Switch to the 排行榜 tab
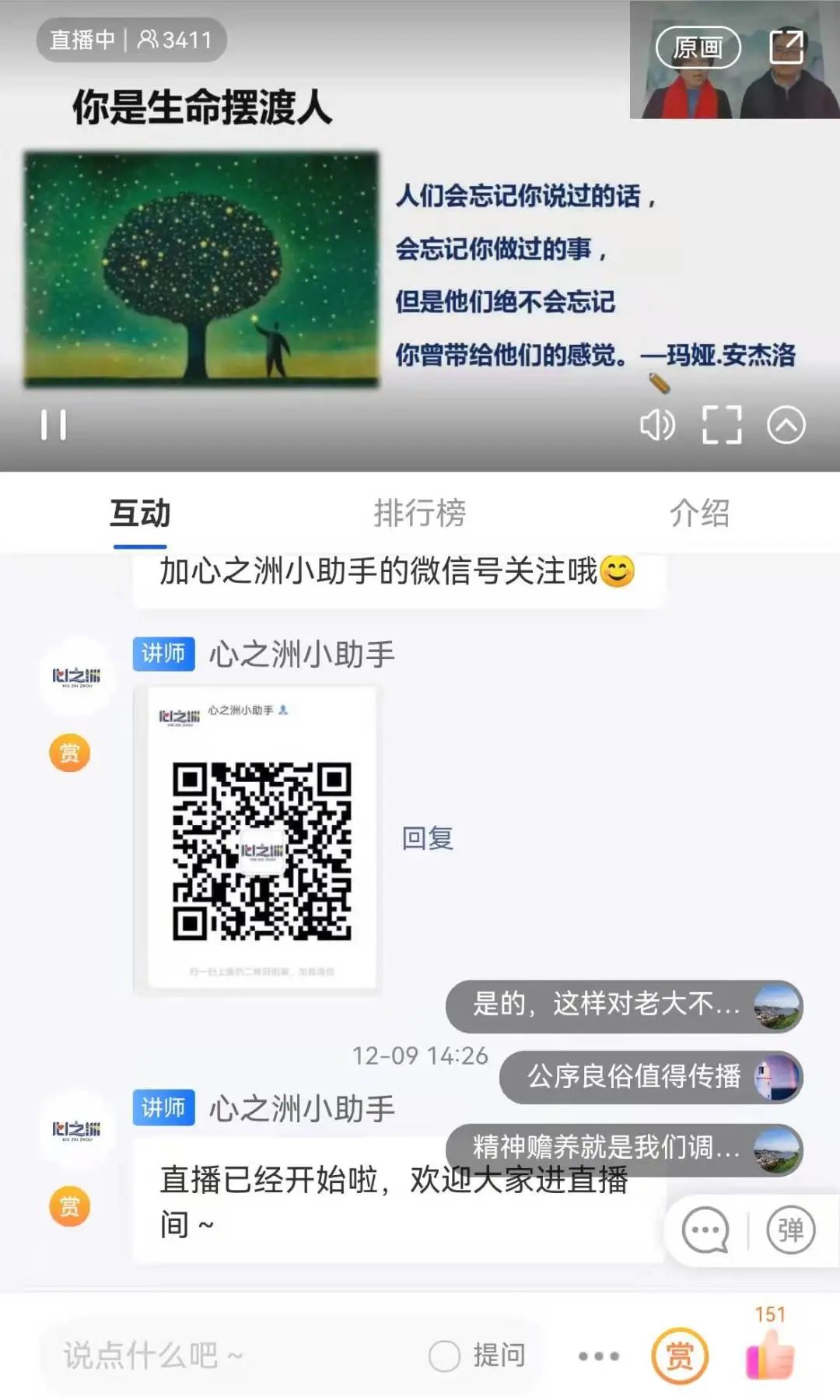 click(420, 514)
